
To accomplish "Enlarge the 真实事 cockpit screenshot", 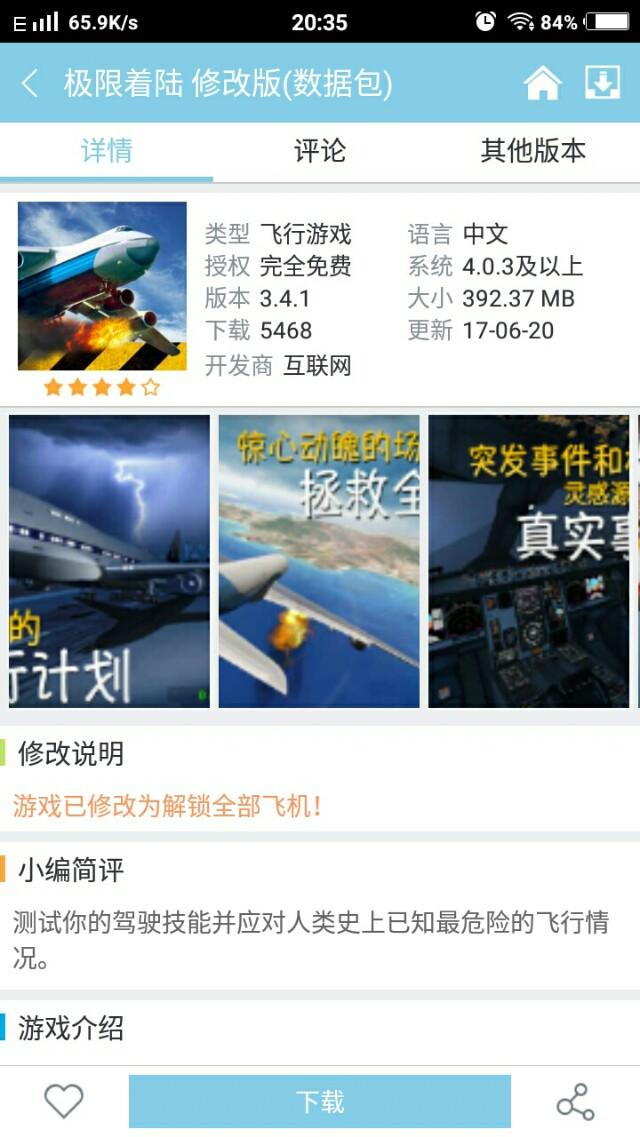I will tap(528, 561).
